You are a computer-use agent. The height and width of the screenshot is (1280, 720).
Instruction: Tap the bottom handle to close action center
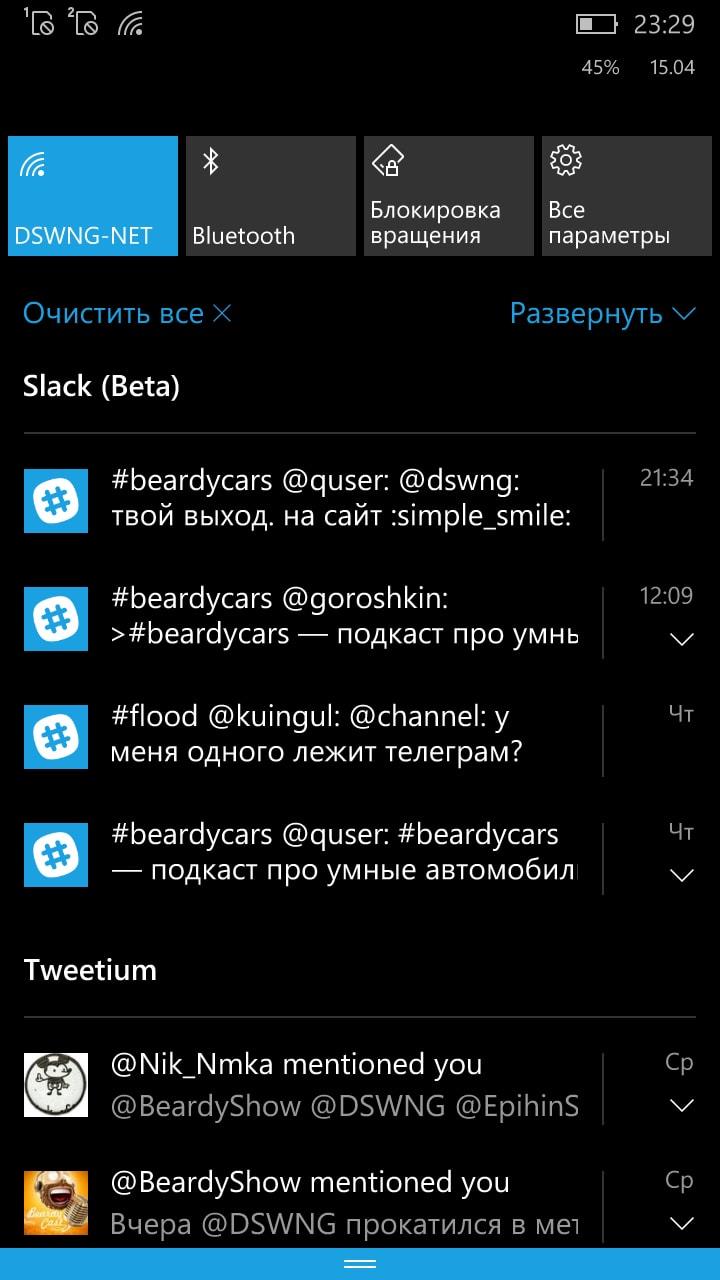pyautogui.click(x=360, y=1264)
